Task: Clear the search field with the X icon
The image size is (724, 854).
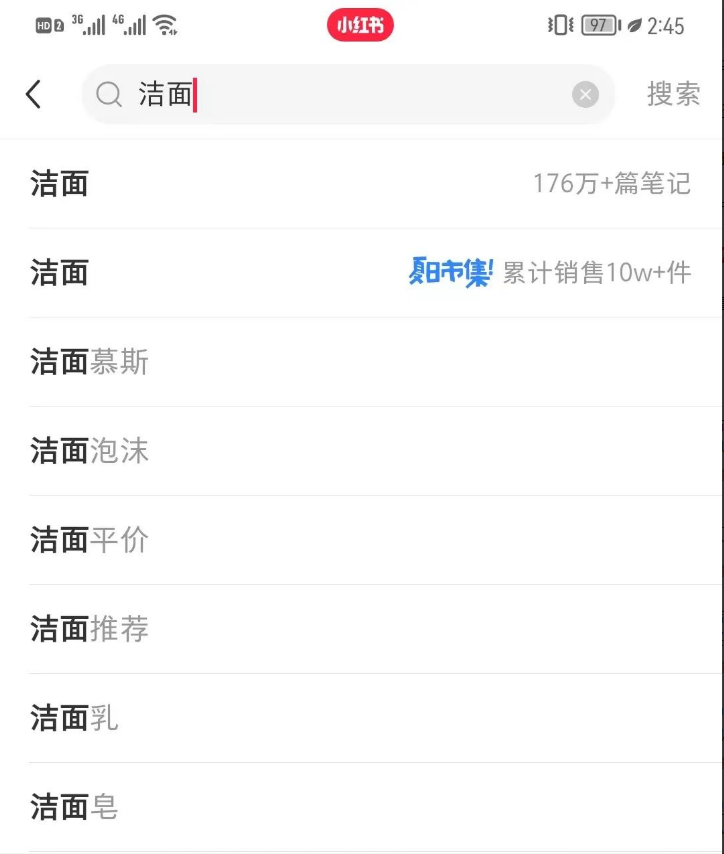Action: click(x=585, y=94)
